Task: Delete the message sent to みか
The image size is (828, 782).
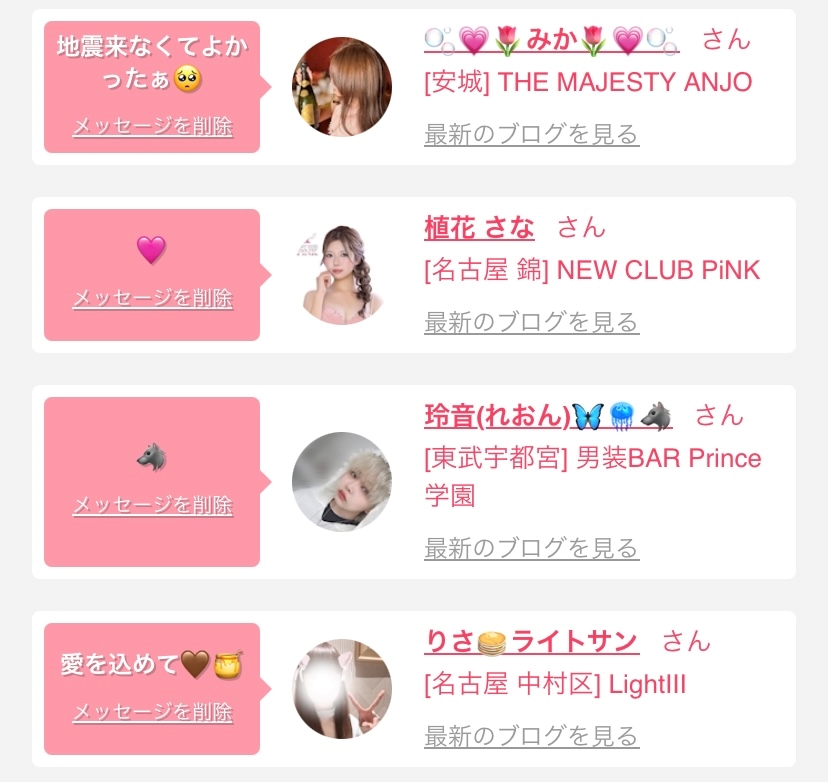Action: [x=152, y=127]
